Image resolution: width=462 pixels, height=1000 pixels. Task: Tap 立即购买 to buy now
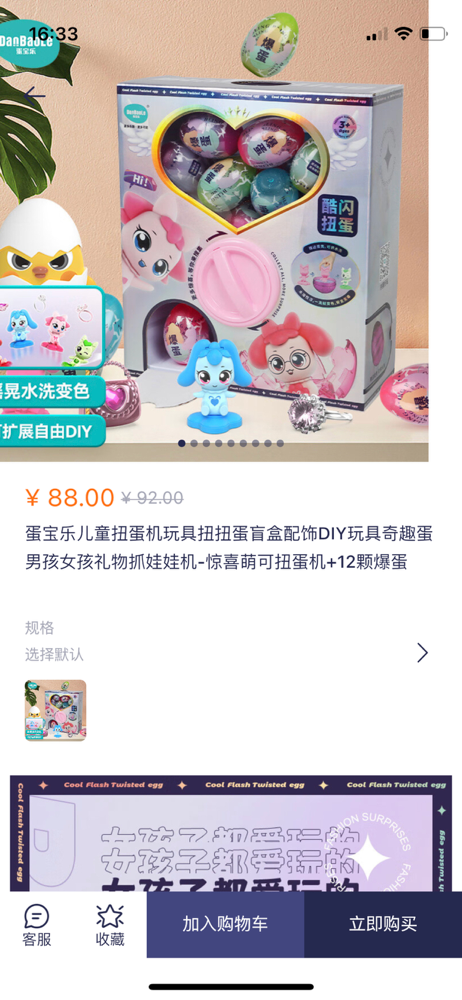(x=383, y=924)
